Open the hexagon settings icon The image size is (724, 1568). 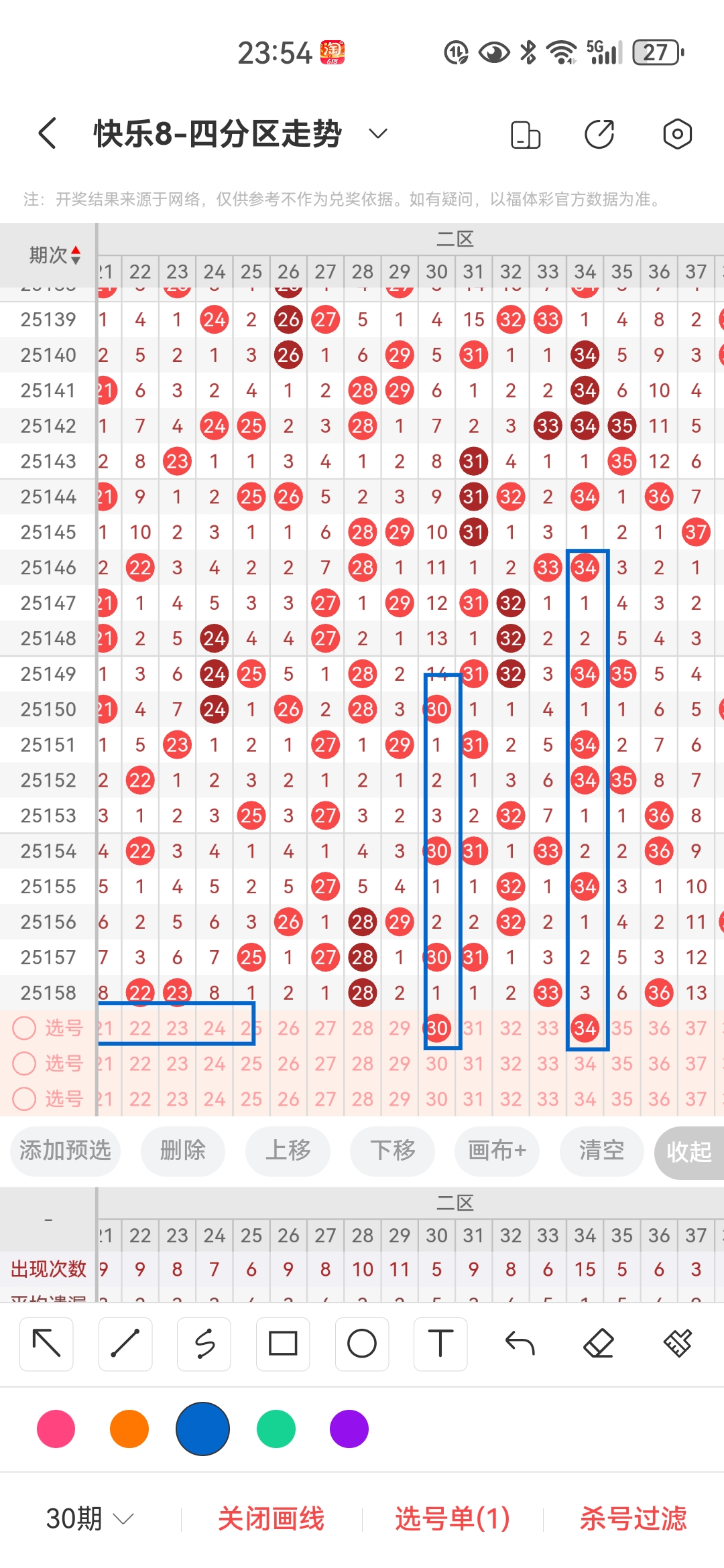pos(677,134)
